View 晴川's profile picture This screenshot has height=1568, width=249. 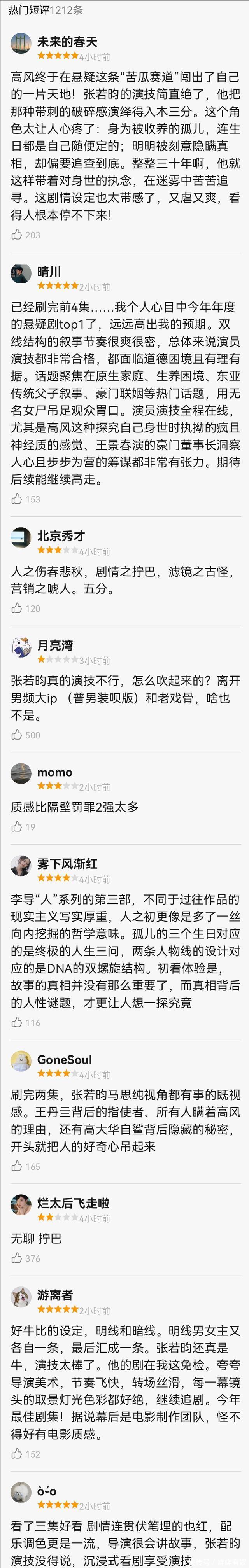click(x=21, y=273)
